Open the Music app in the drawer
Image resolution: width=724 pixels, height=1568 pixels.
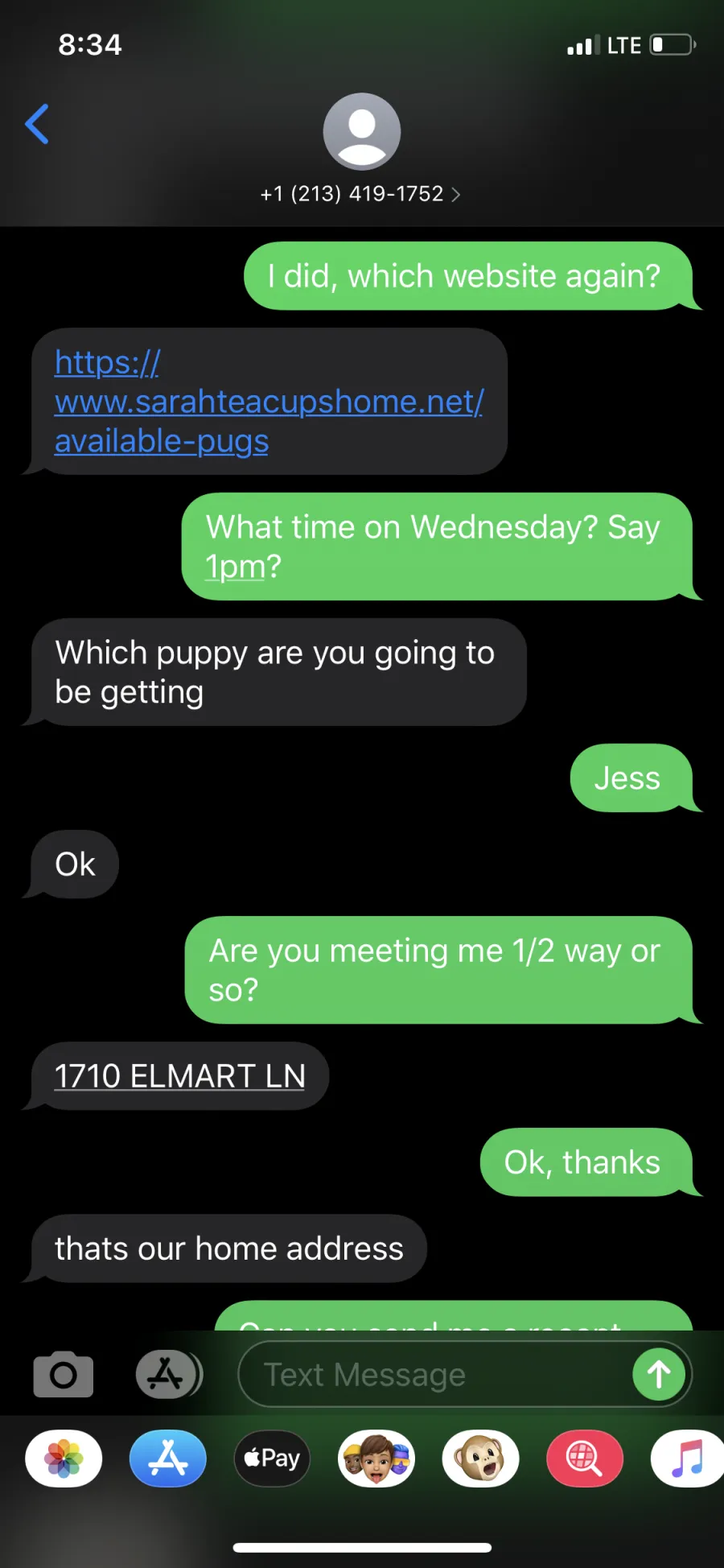(x=687, y=1459)
